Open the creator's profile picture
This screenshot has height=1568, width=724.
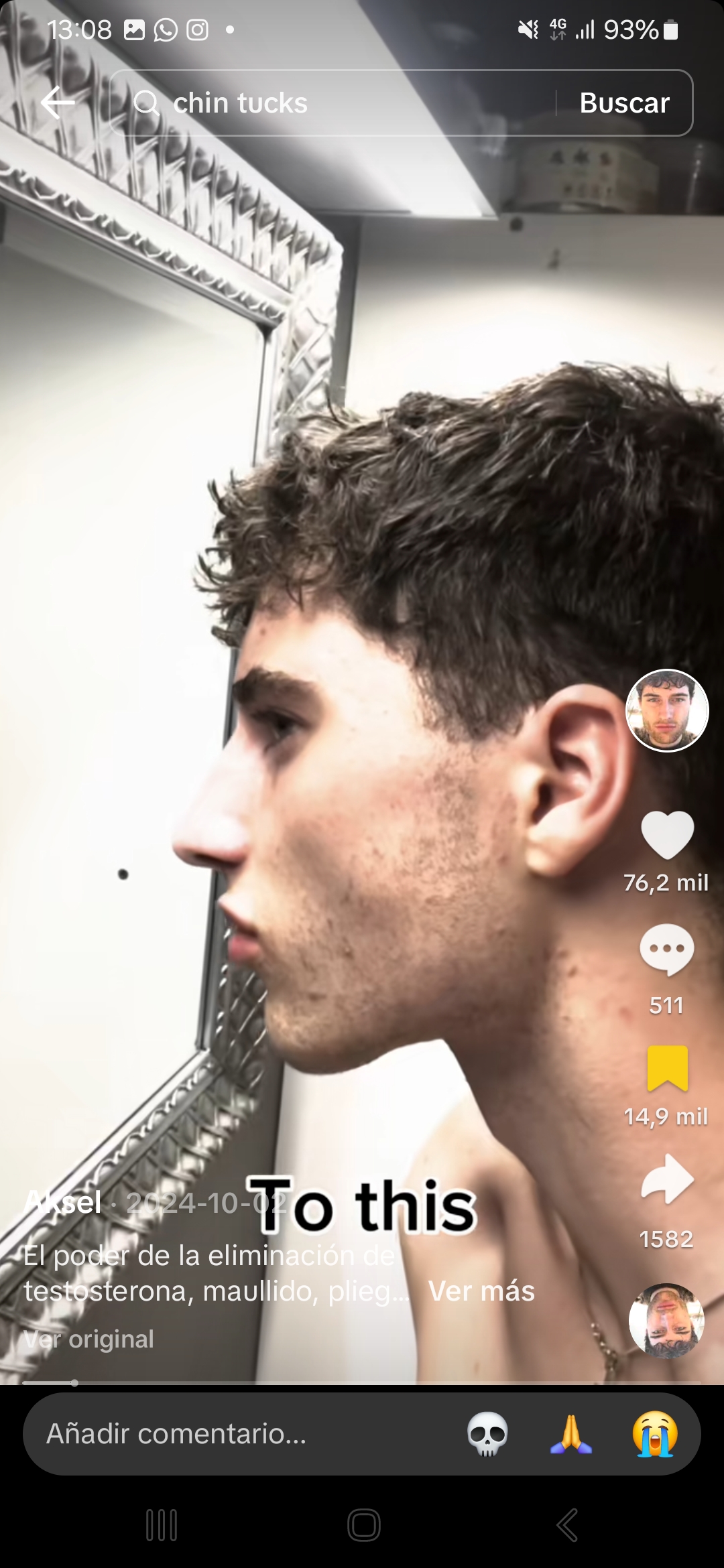(667, 710)
